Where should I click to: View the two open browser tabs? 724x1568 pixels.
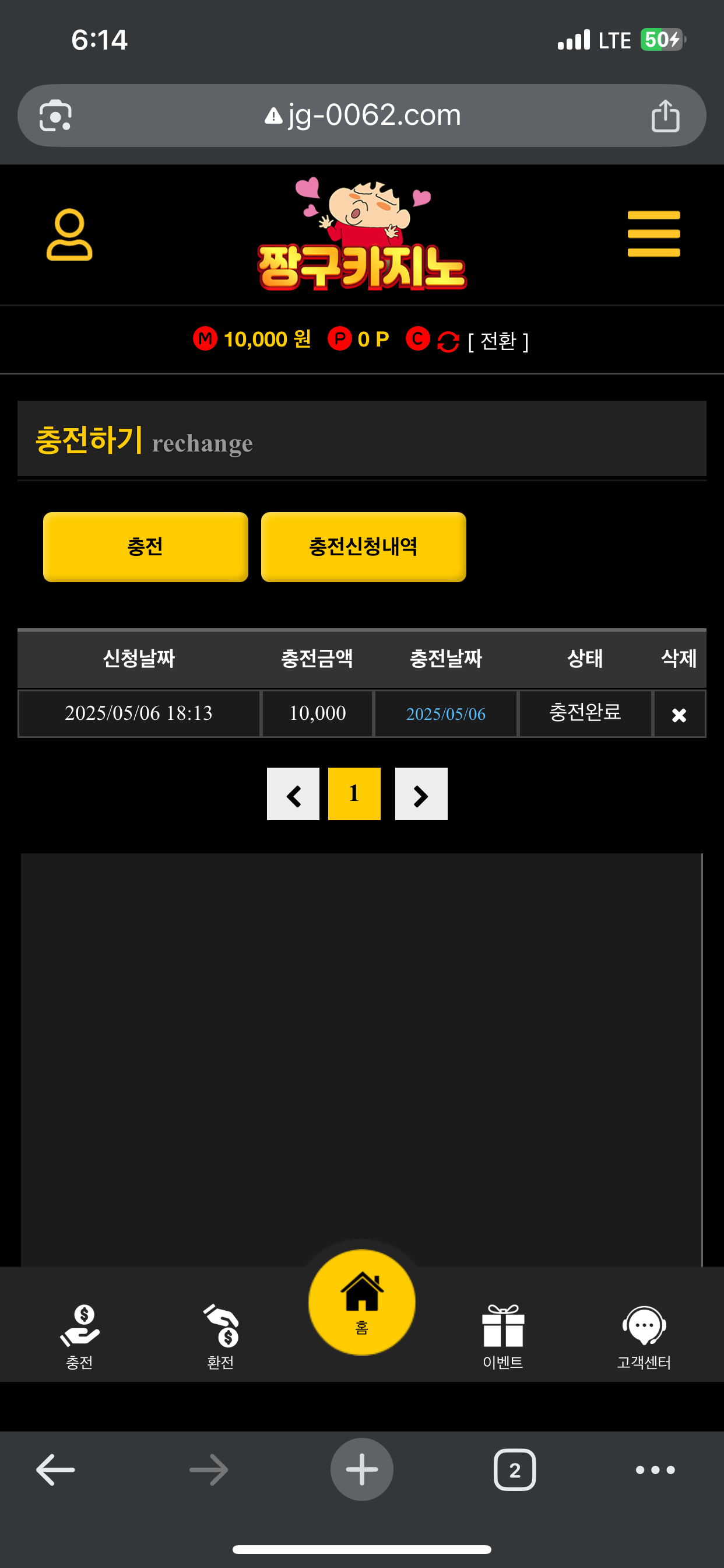point(515,1470)
